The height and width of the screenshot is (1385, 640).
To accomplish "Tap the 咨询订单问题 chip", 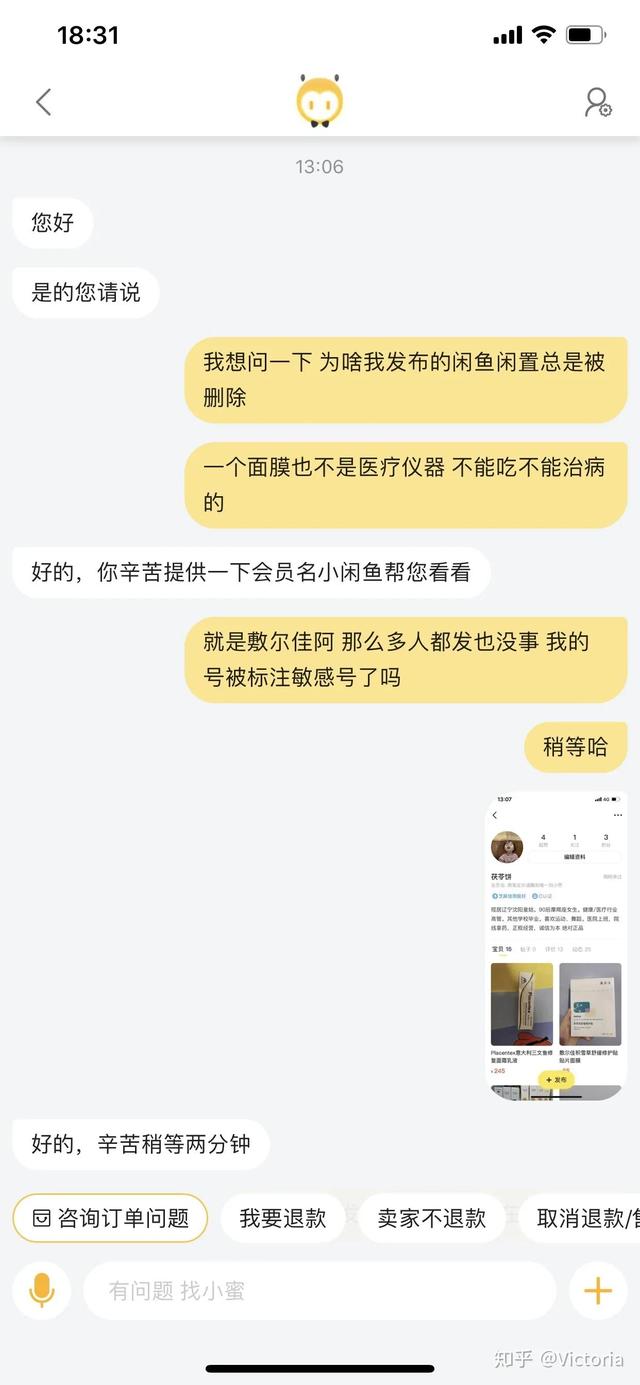I will 110,1218.
